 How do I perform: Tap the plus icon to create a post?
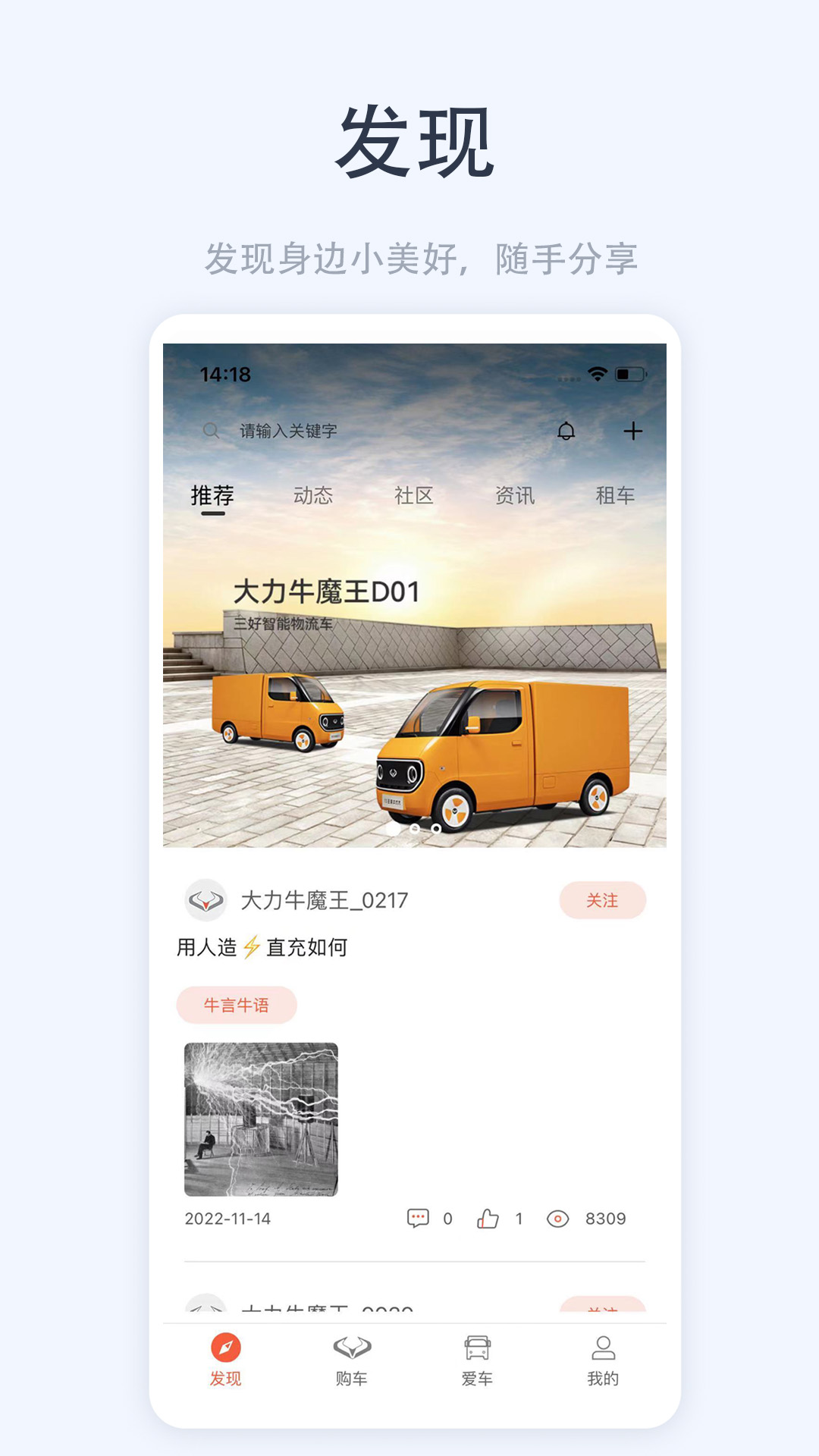pyautogui.click(x=634, y=431)
